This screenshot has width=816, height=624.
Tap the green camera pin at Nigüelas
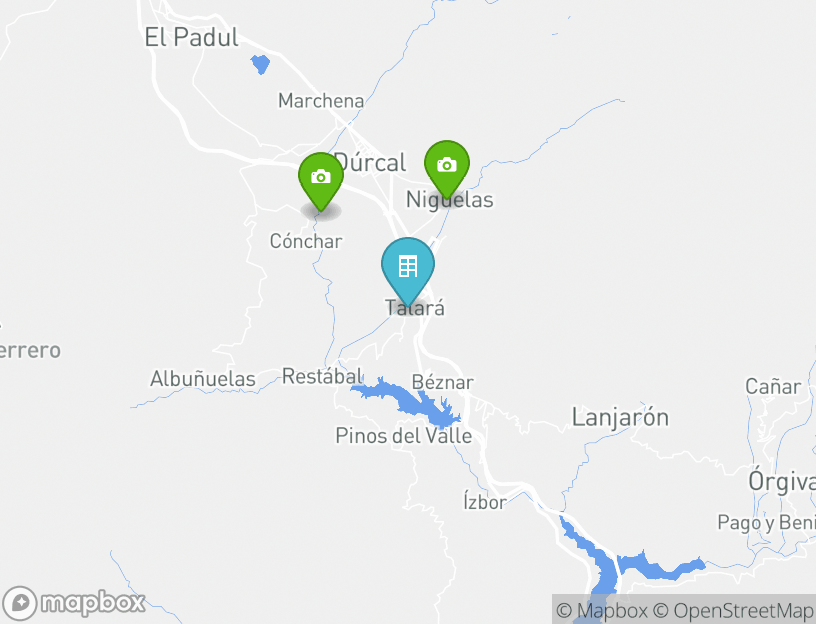pos(446,166)
